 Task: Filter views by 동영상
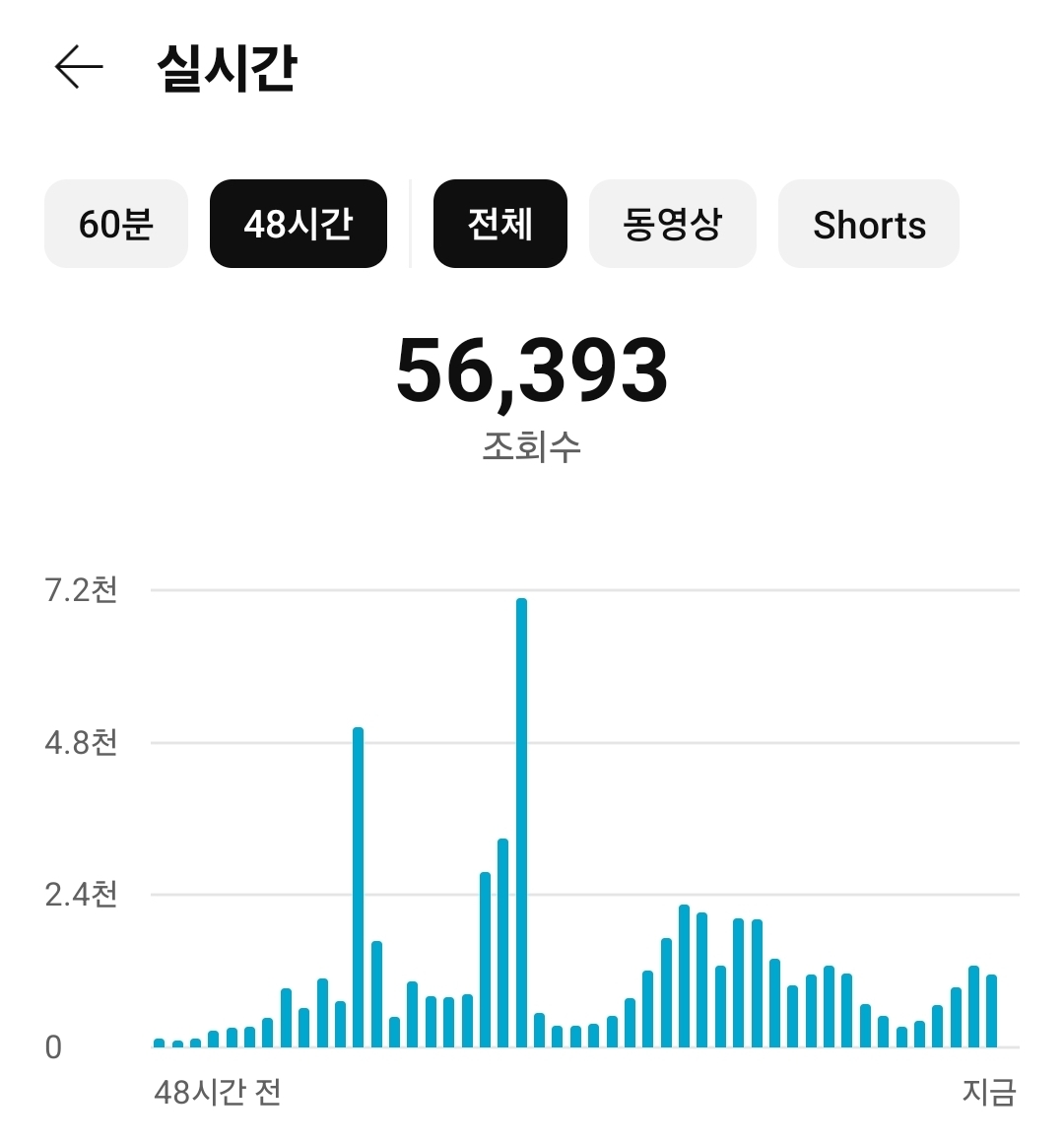672,224
